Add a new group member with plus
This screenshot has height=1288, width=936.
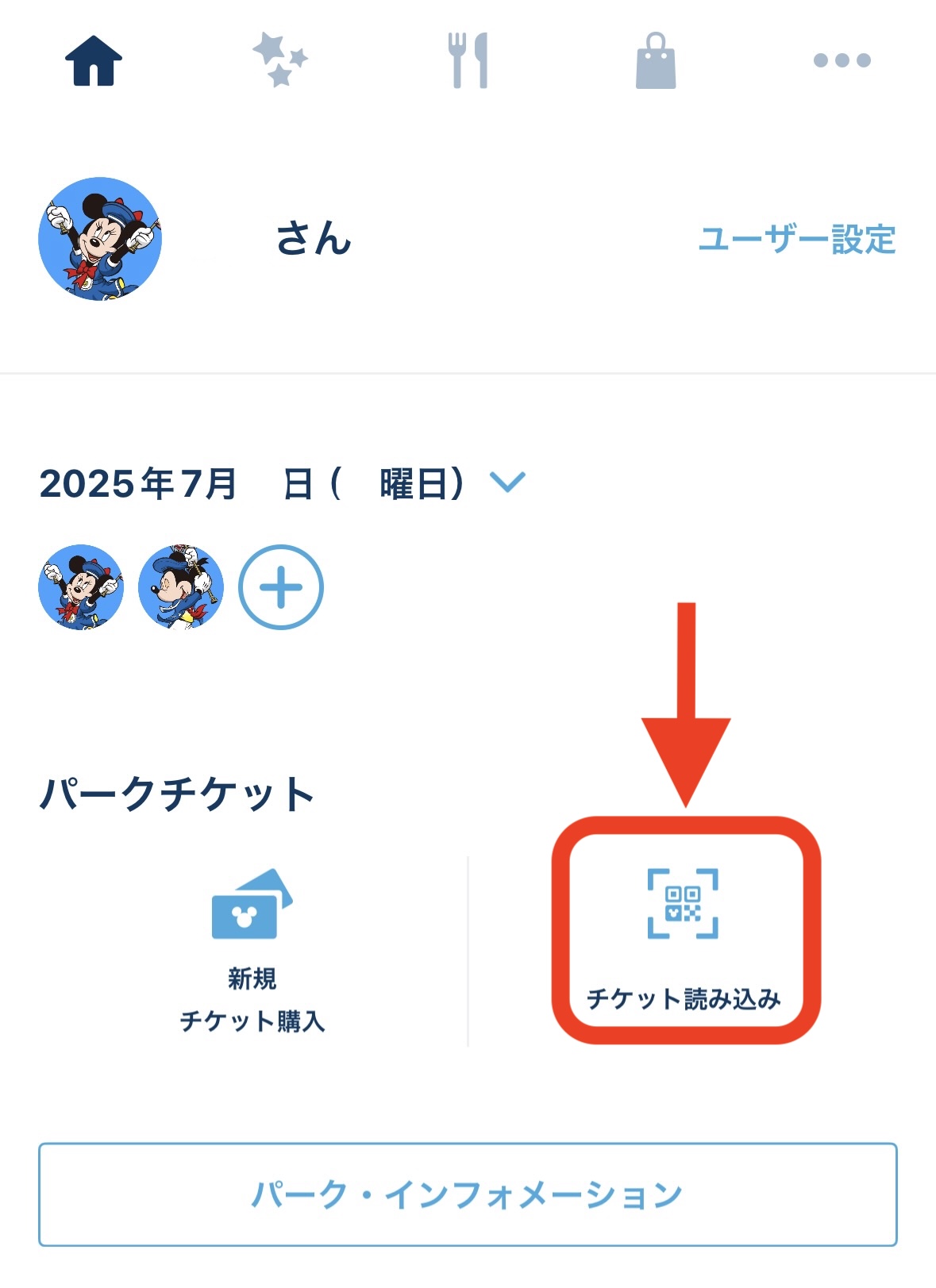[281, 587]
